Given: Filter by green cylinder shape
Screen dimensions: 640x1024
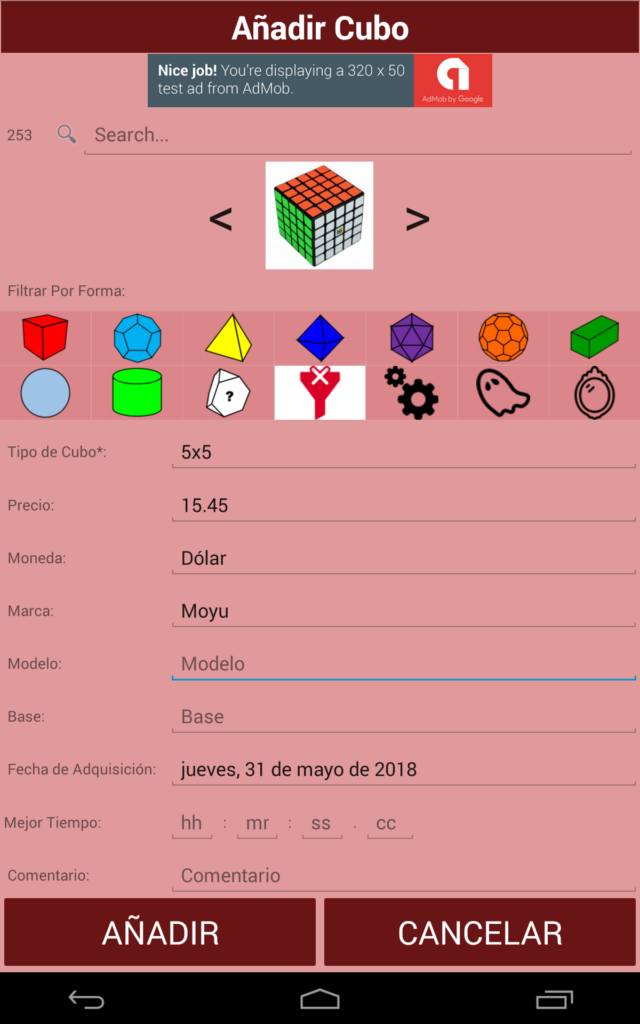Looking at the screenshot, I should [x=137, y=392].
